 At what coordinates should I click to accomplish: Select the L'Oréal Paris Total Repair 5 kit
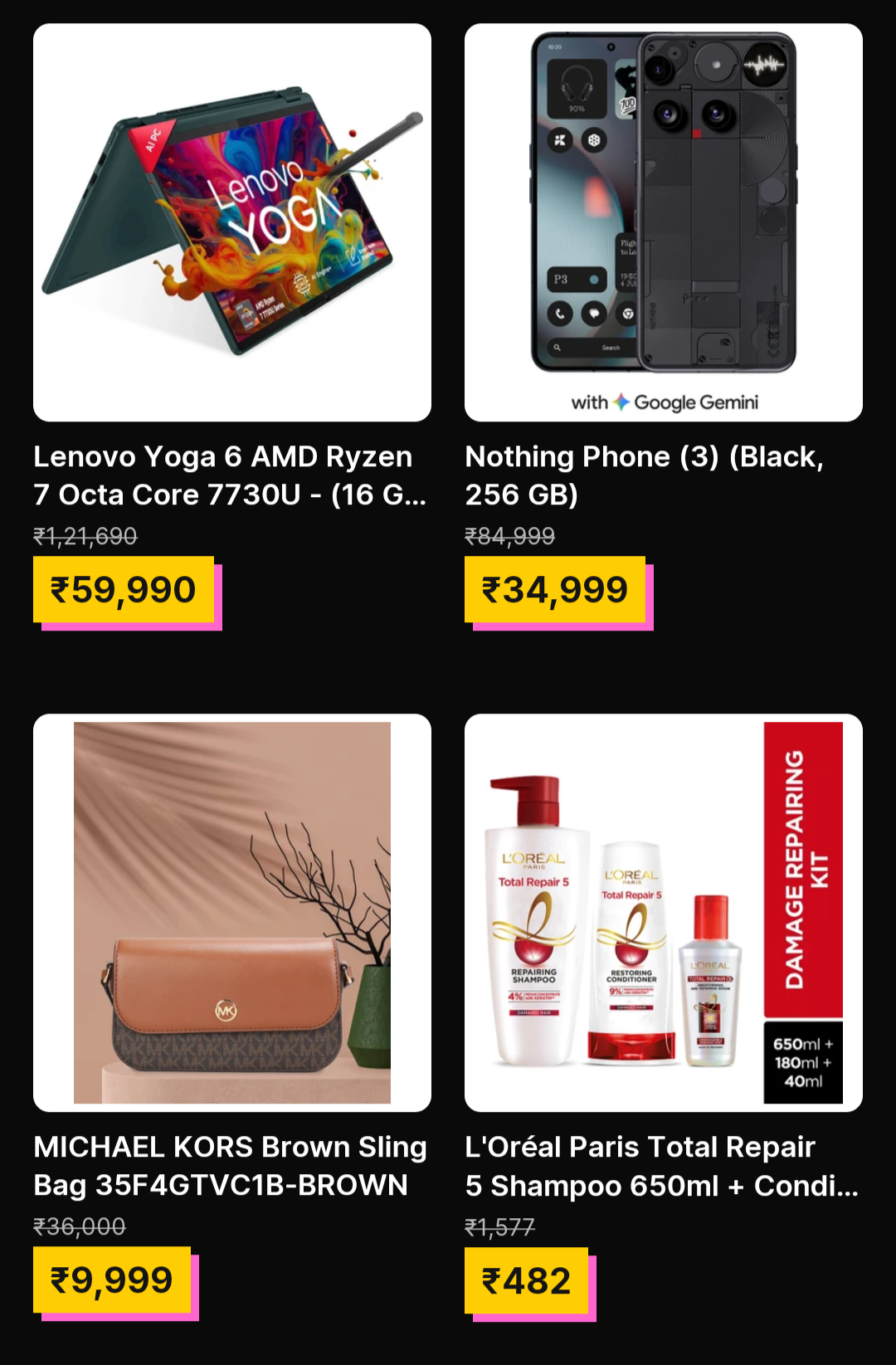[664, 913]
